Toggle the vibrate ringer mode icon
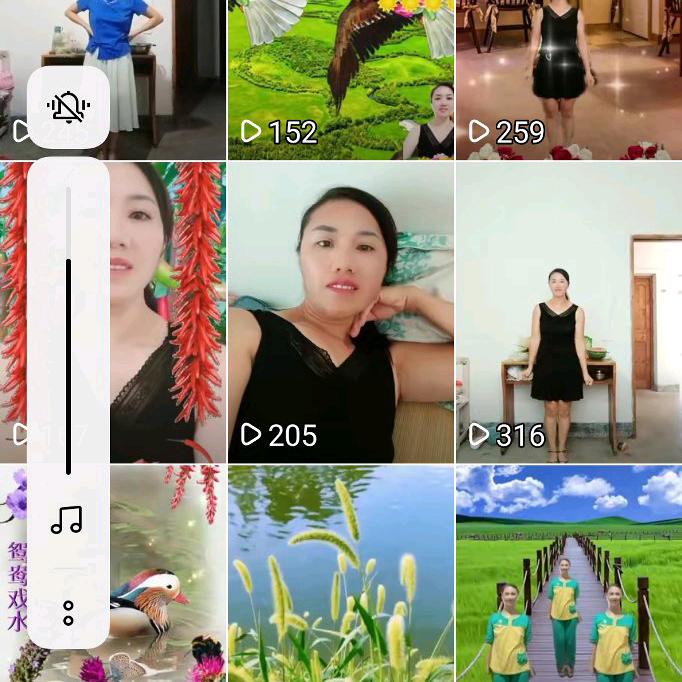The image size is (682, 682). (x=68, y=107)
